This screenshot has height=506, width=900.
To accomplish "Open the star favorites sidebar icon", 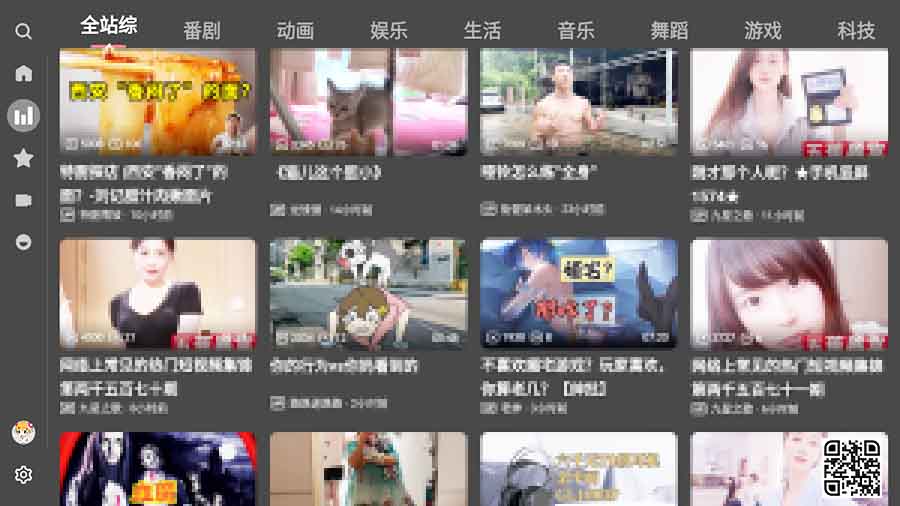I will [x=23, y=158].
